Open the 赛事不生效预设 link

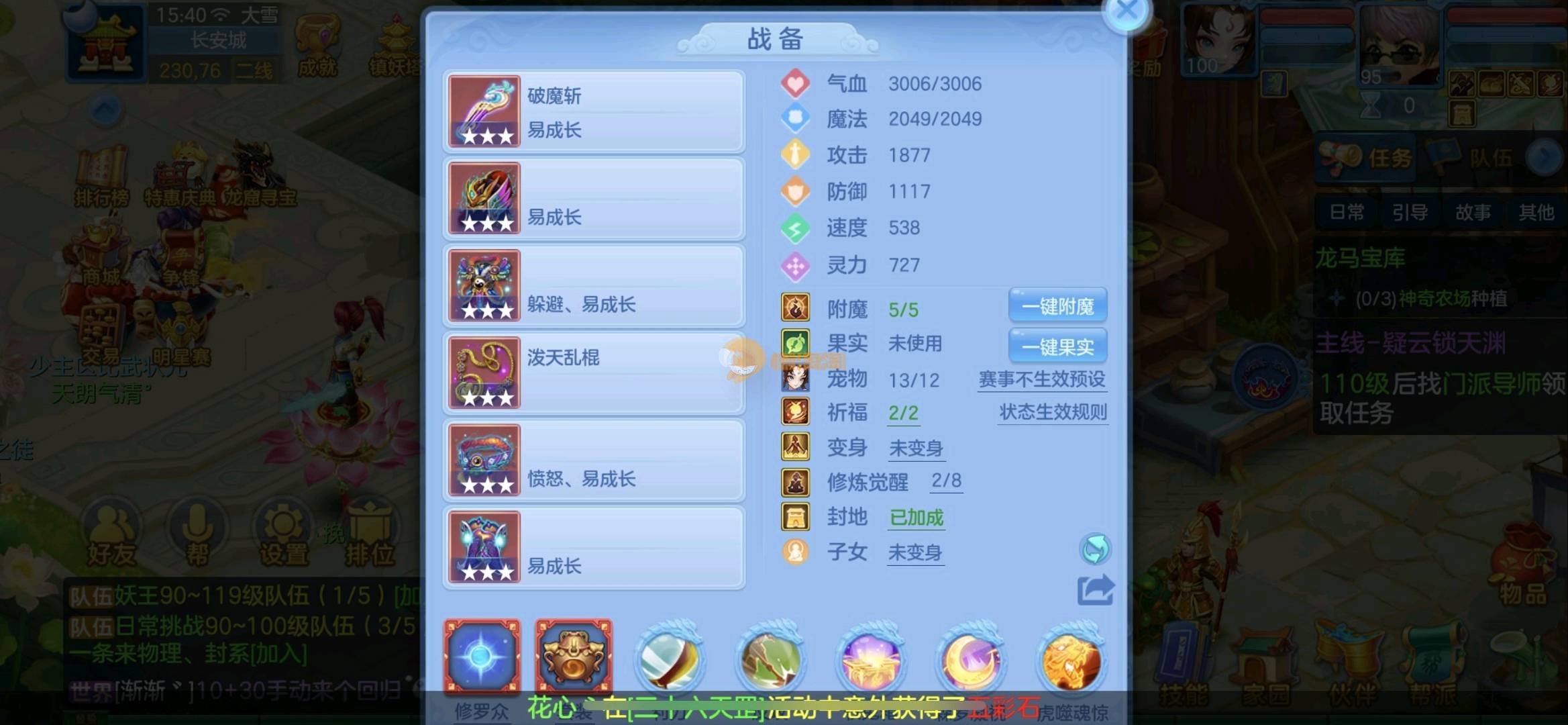pyautogui.click(x=1041, y=379)
